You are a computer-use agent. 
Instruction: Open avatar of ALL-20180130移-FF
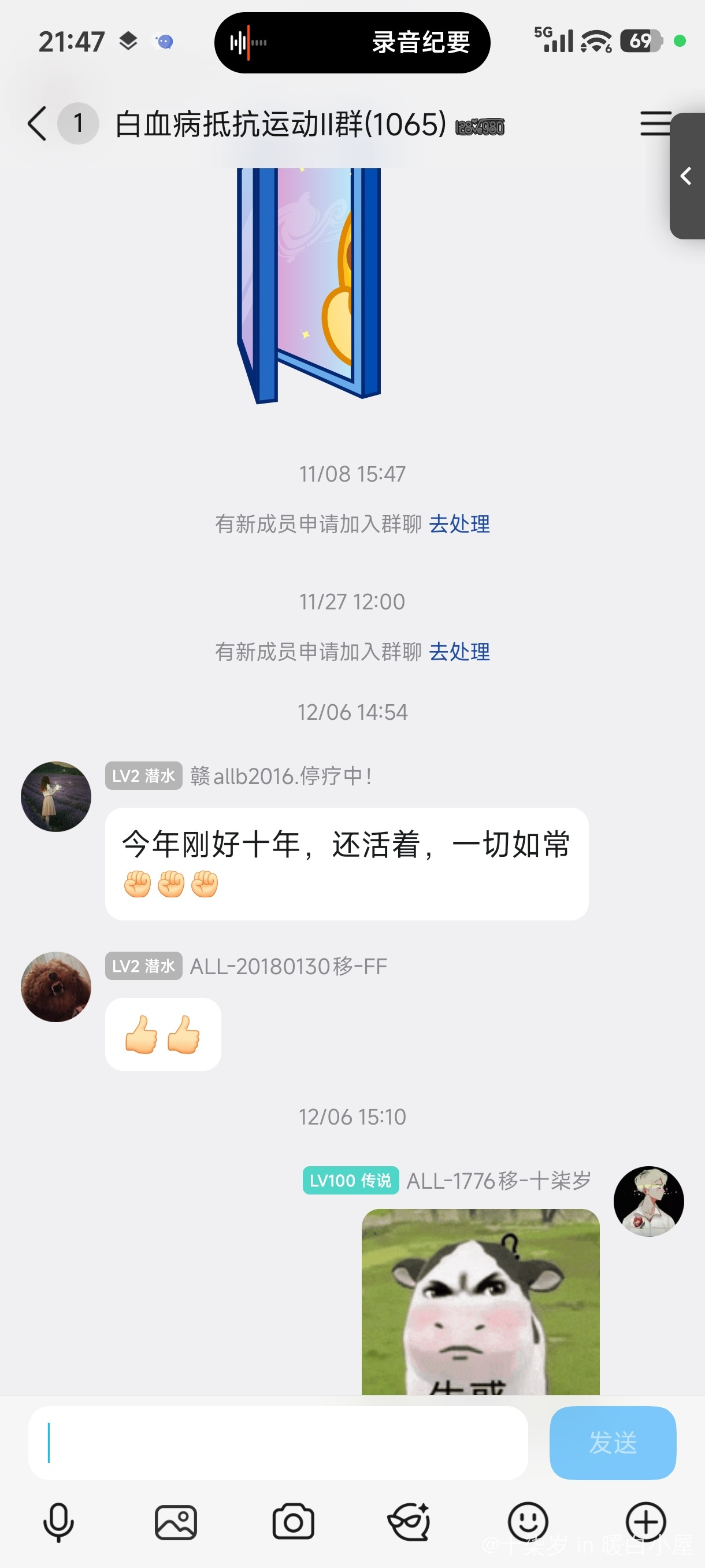56,986
